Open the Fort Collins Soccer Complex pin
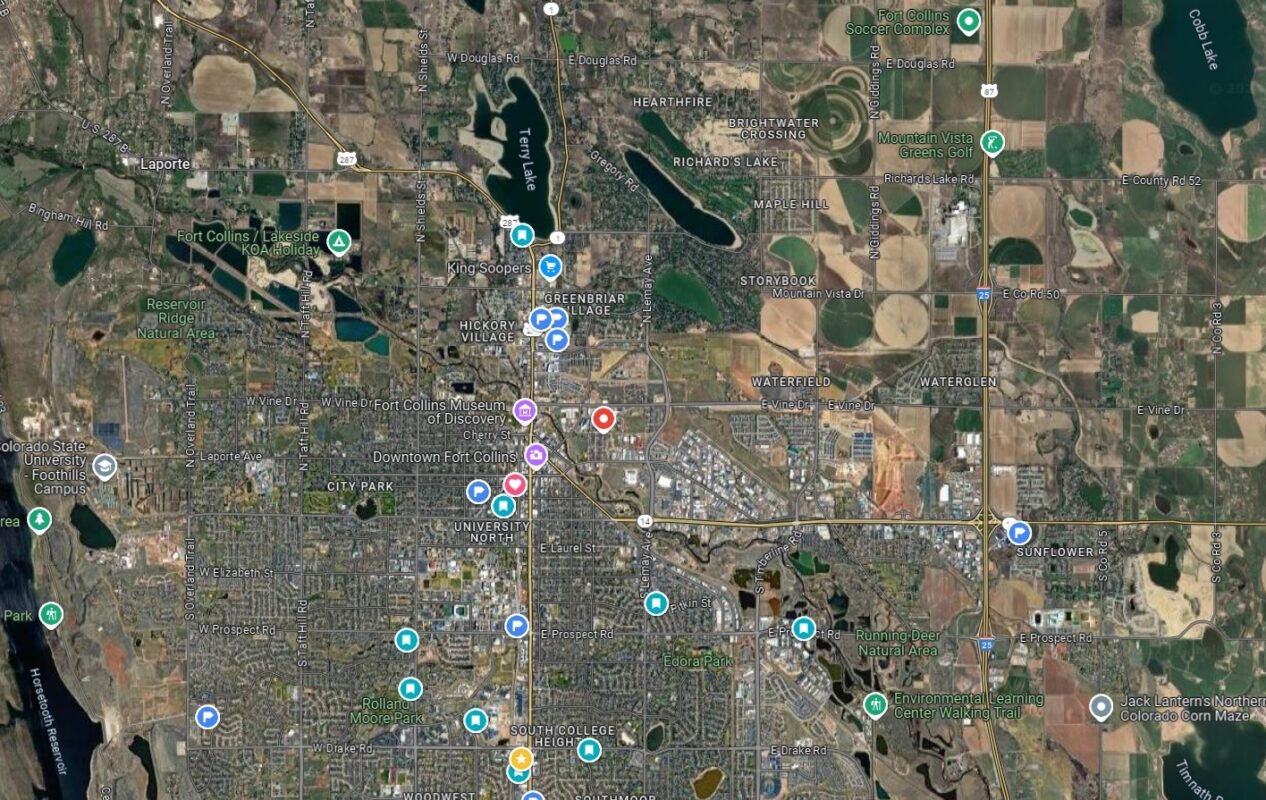The height and width of the screenshot is (800, 1266). pyautogui.click(x=967, y=19)
